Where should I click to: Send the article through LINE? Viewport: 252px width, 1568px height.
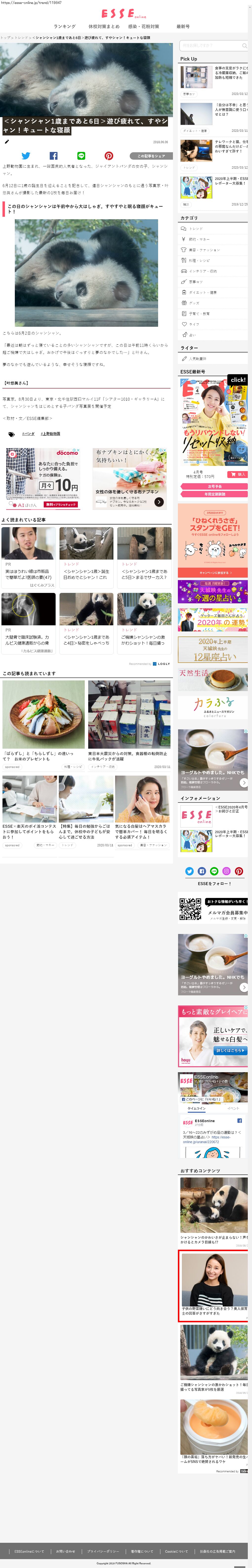pyautogui.click(x=81, y=156)
